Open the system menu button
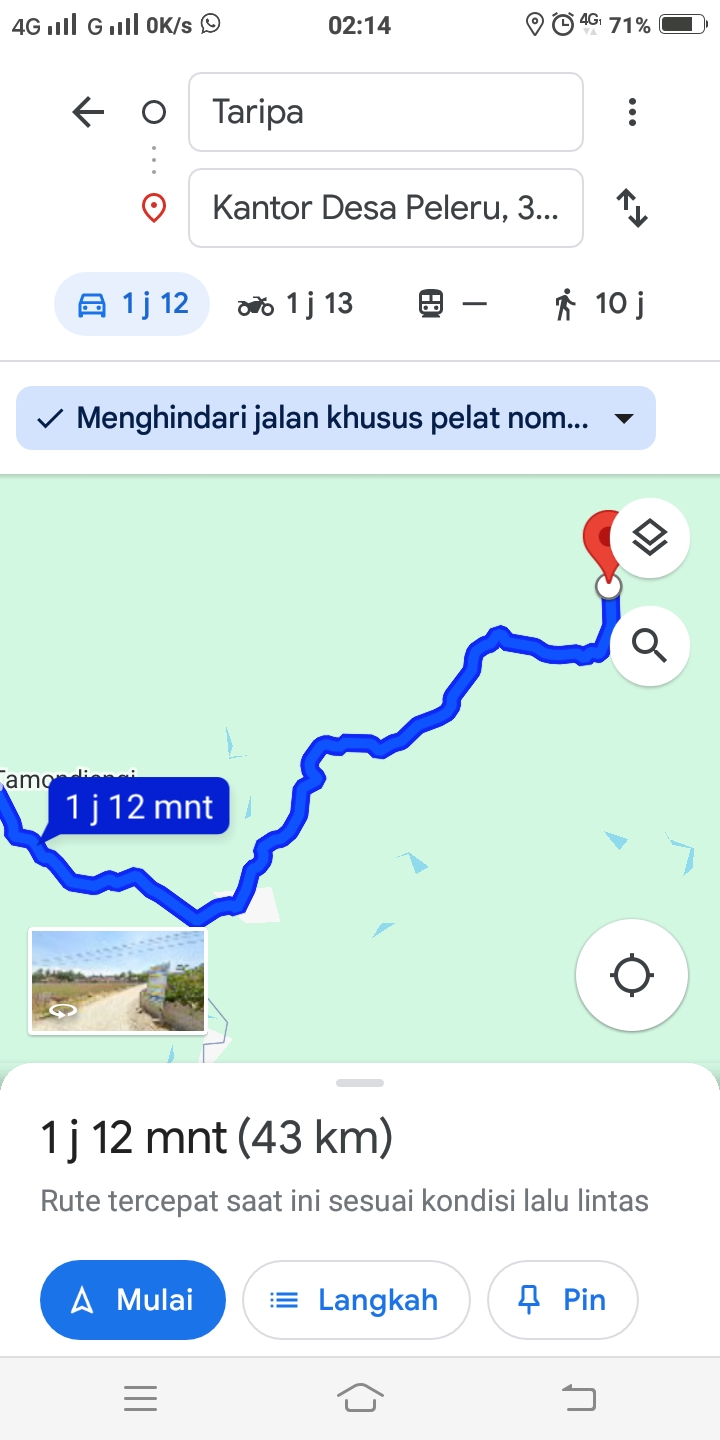The image size is (720, 1440). [140, 1398]
